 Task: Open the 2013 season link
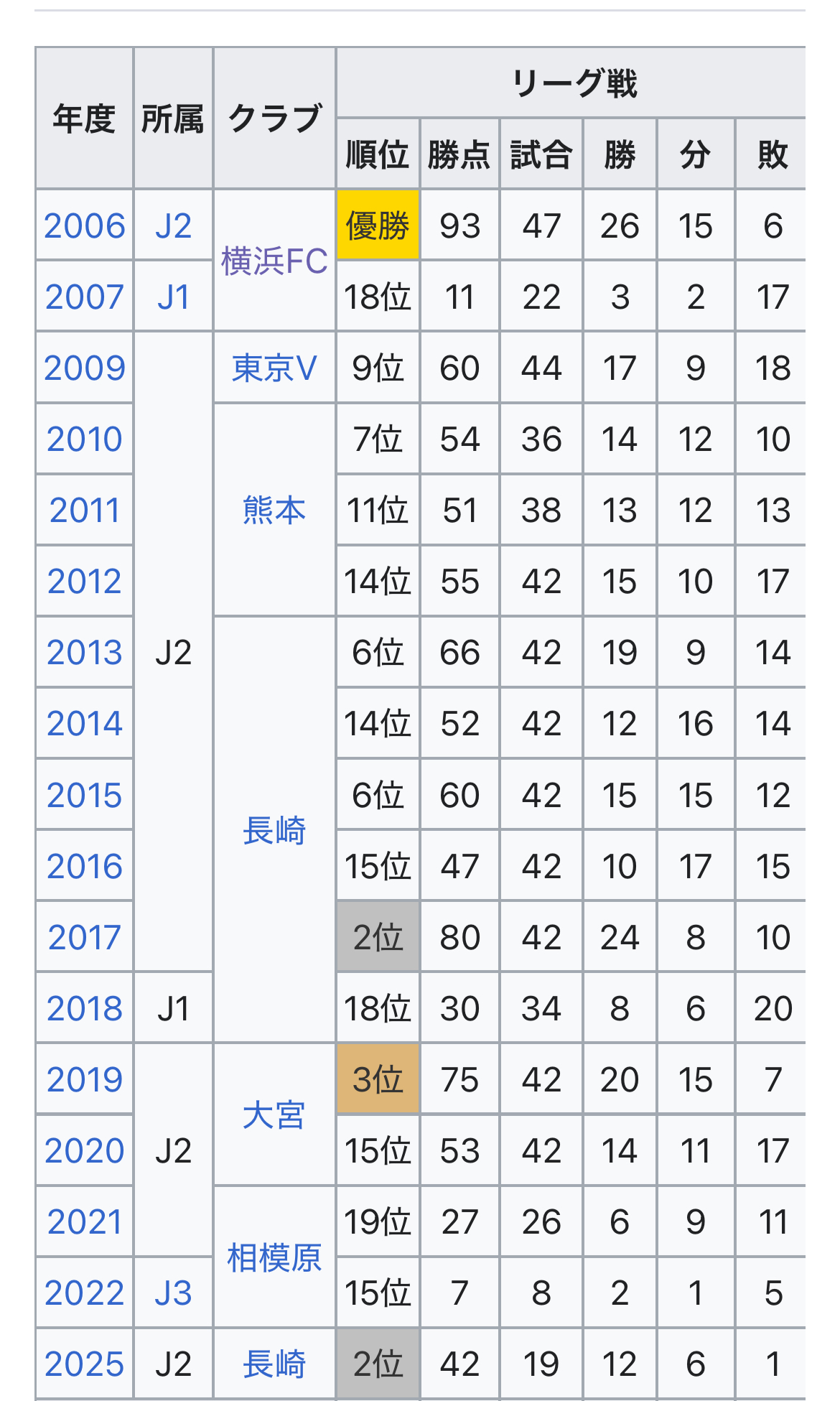85,653
